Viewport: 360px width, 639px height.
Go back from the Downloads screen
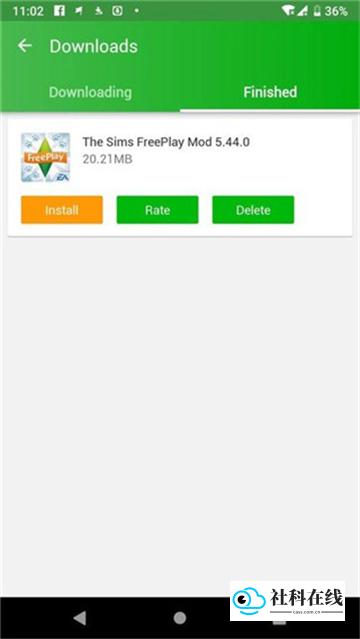(x=24, y=46)
